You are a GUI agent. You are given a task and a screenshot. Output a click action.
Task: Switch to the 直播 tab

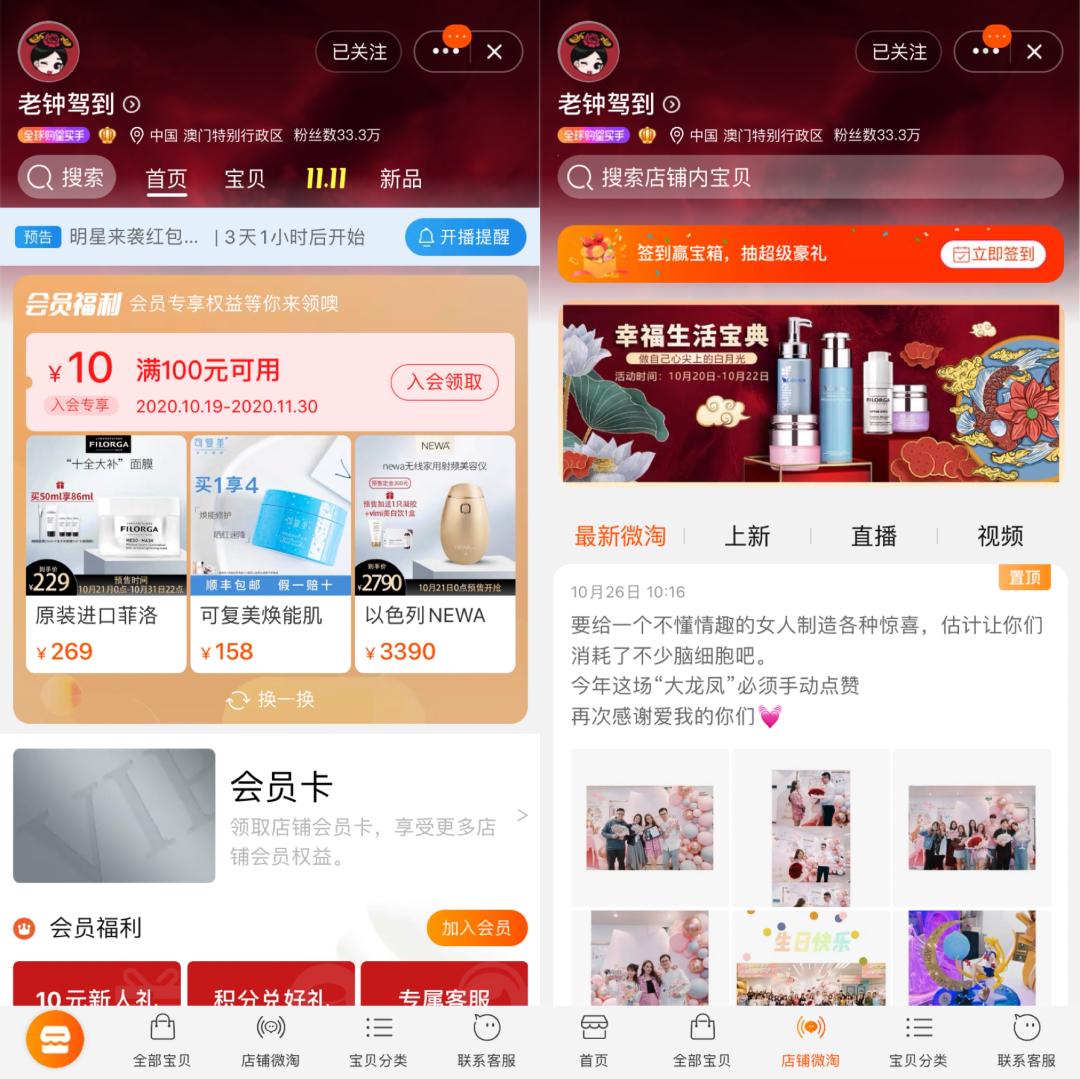tap(873, 536)
